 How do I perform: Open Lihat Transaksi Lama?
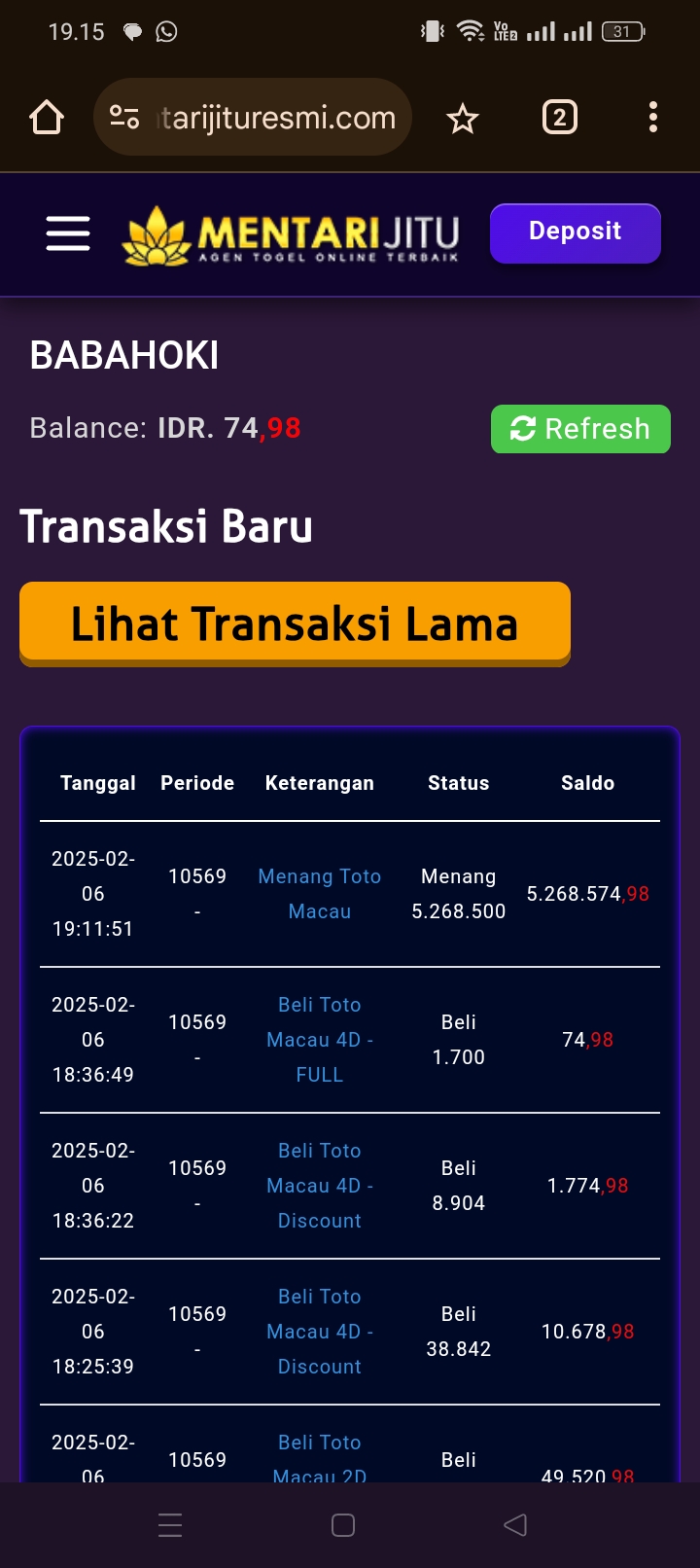(295, 624)
